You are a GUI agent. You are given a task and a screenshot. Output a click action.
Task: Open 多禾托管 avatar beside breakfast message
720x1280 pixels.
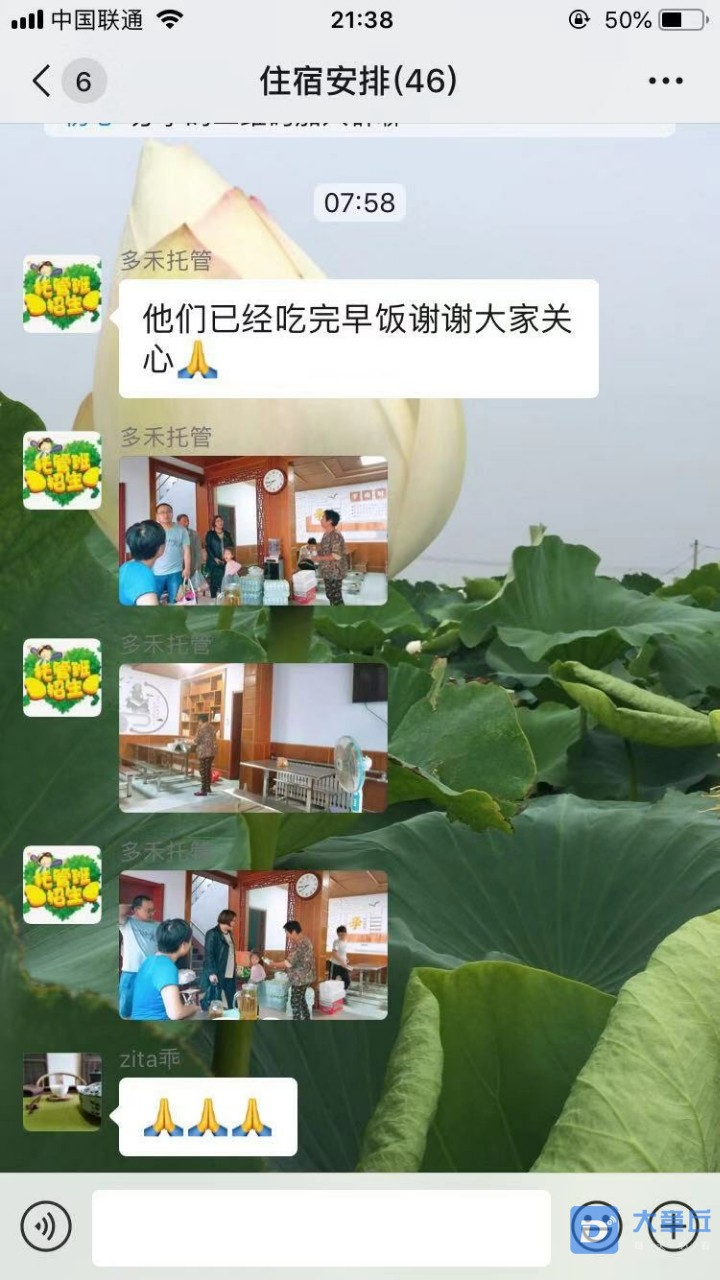point(62,294)
